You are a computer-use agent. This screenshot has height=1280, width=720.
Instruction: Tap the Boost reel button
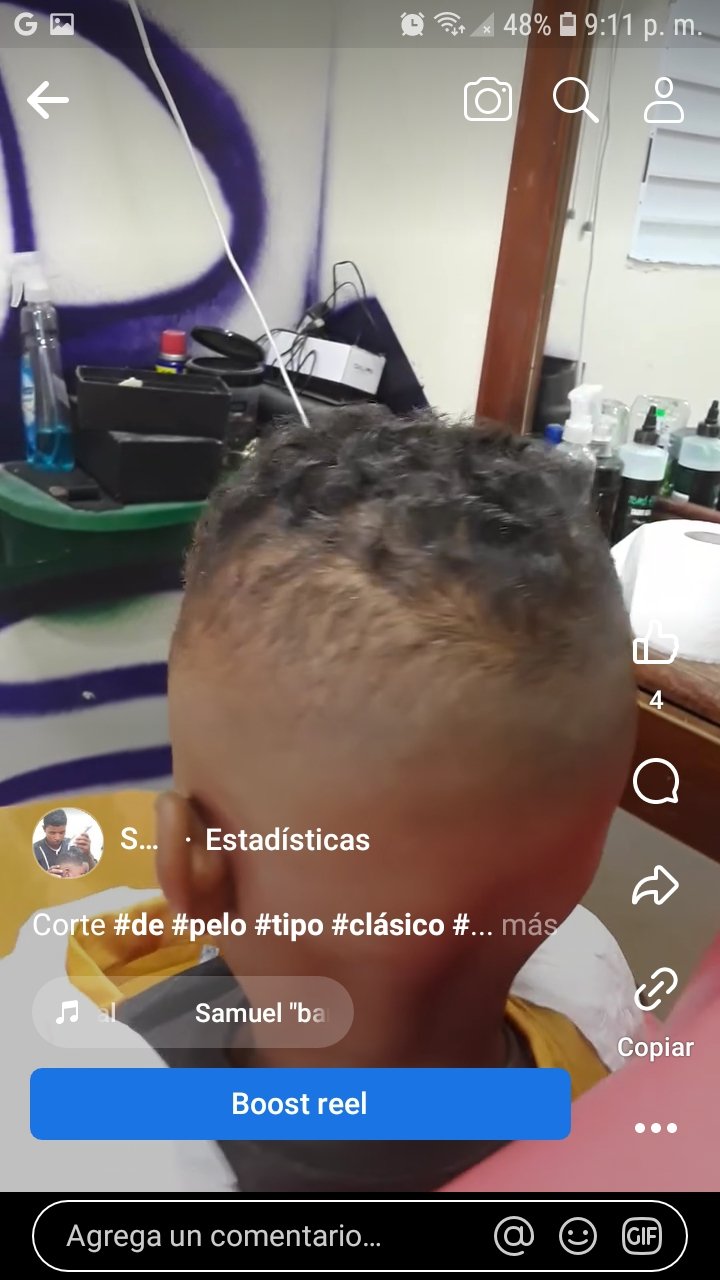tap(300, 1104)
